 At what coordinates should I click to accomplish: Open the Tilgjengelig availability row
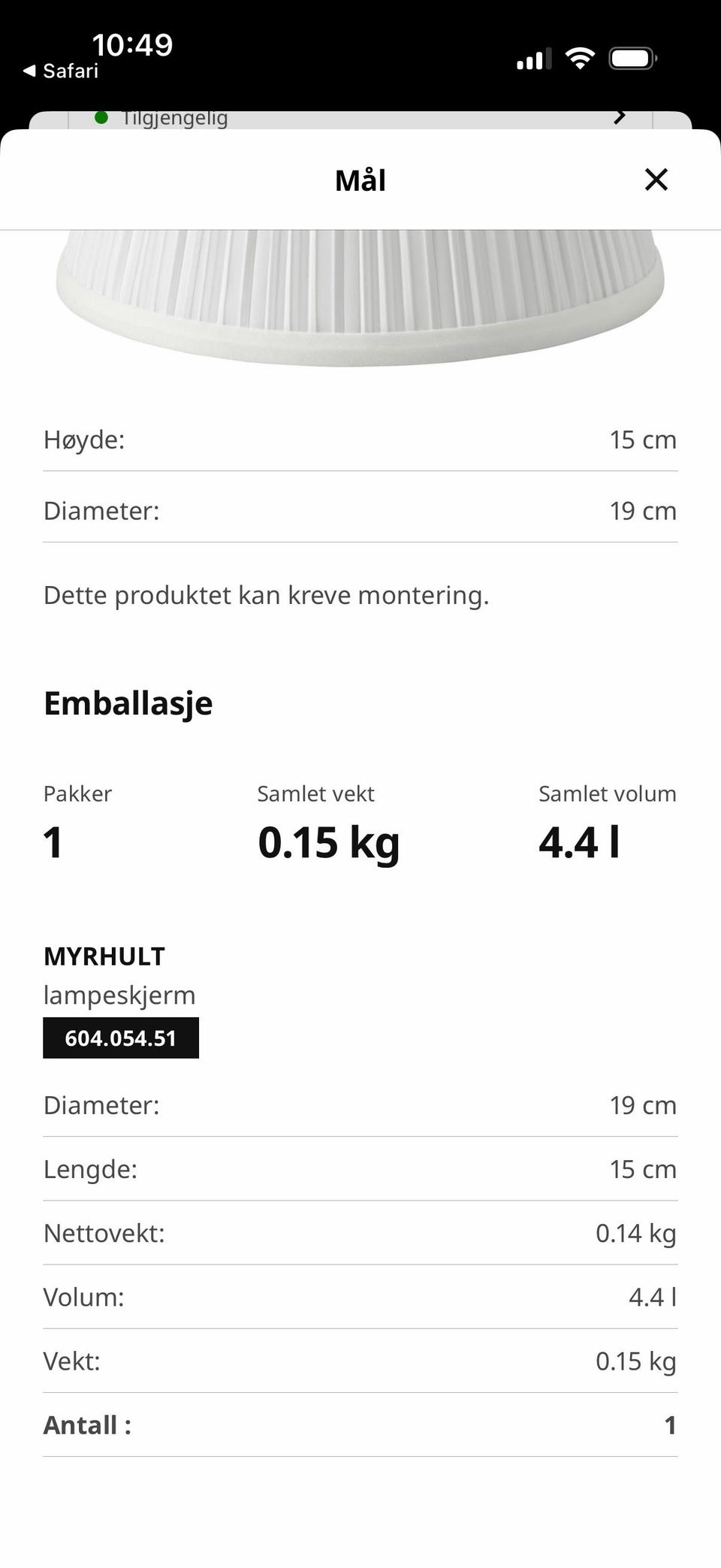click(x=360, y=119)
